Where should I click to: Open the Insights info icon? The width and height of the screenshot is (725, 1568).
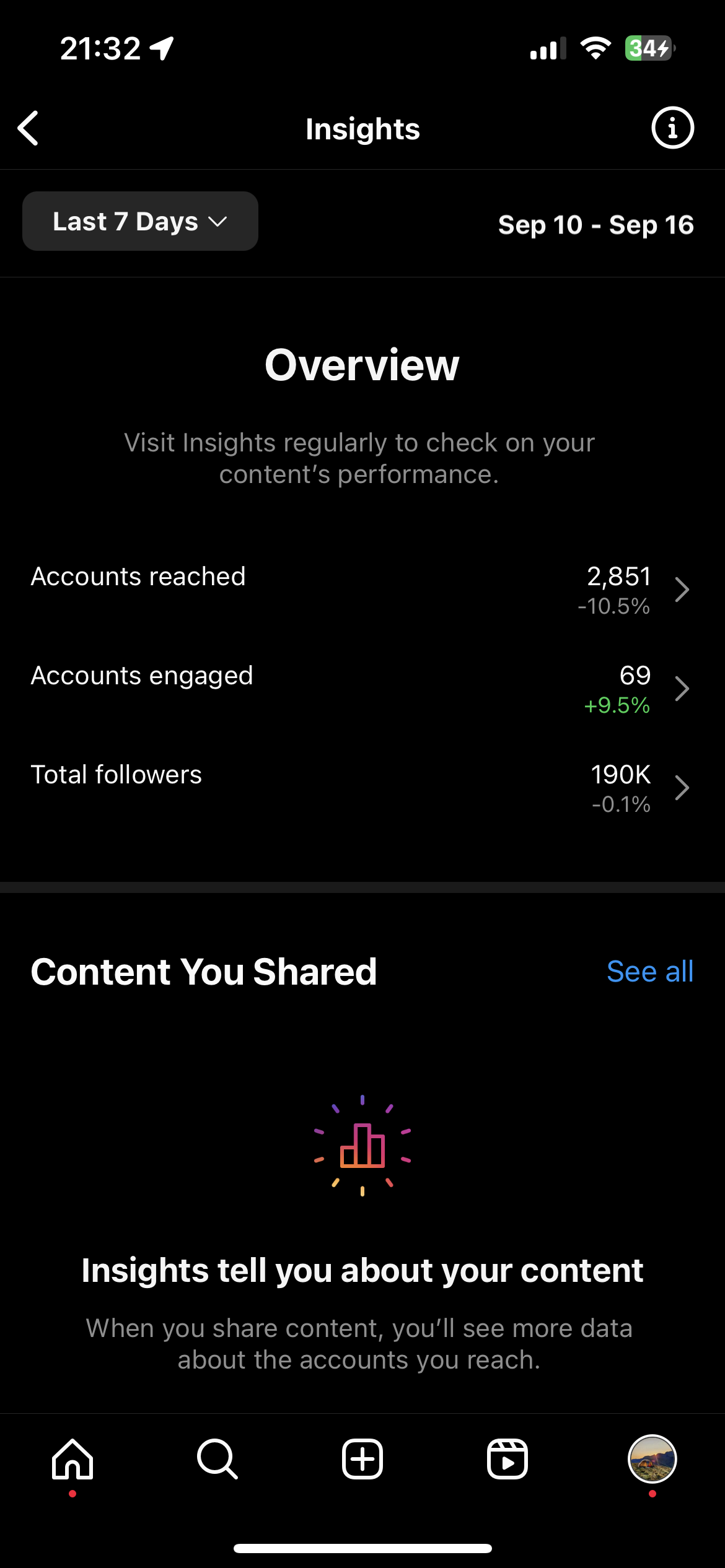click(x=672, y=128)
